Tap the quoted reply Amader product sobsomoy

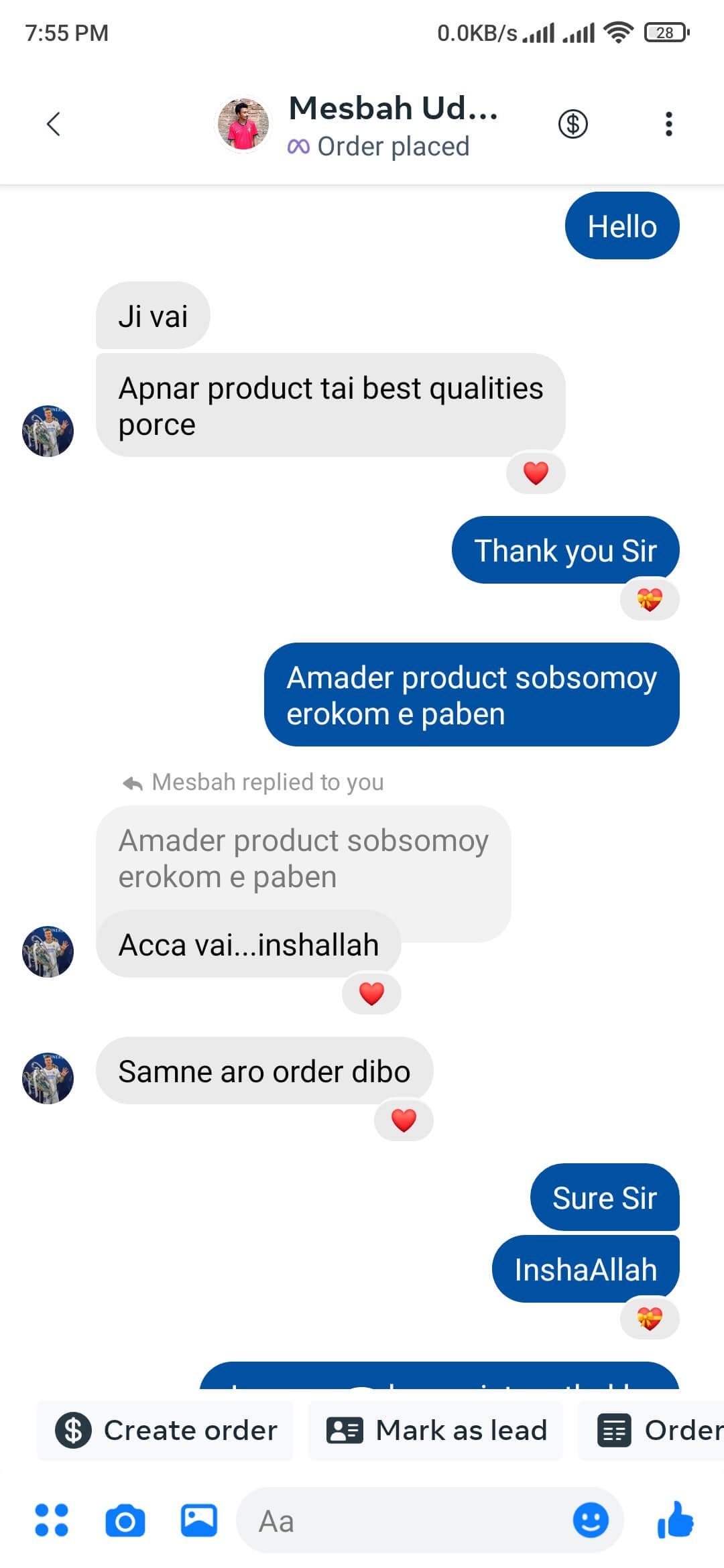(303, 858)
